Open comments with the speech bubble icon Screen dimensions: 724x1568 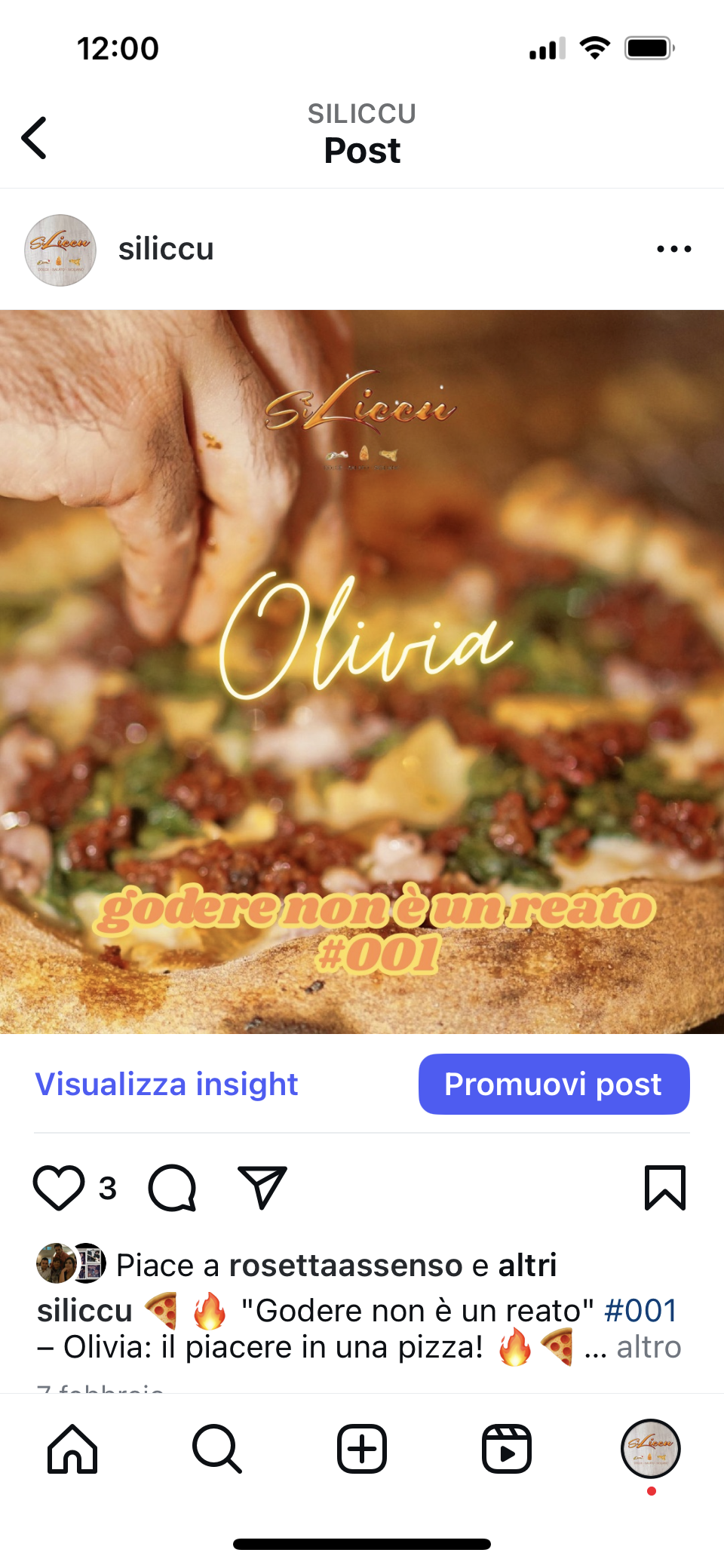173,1188
